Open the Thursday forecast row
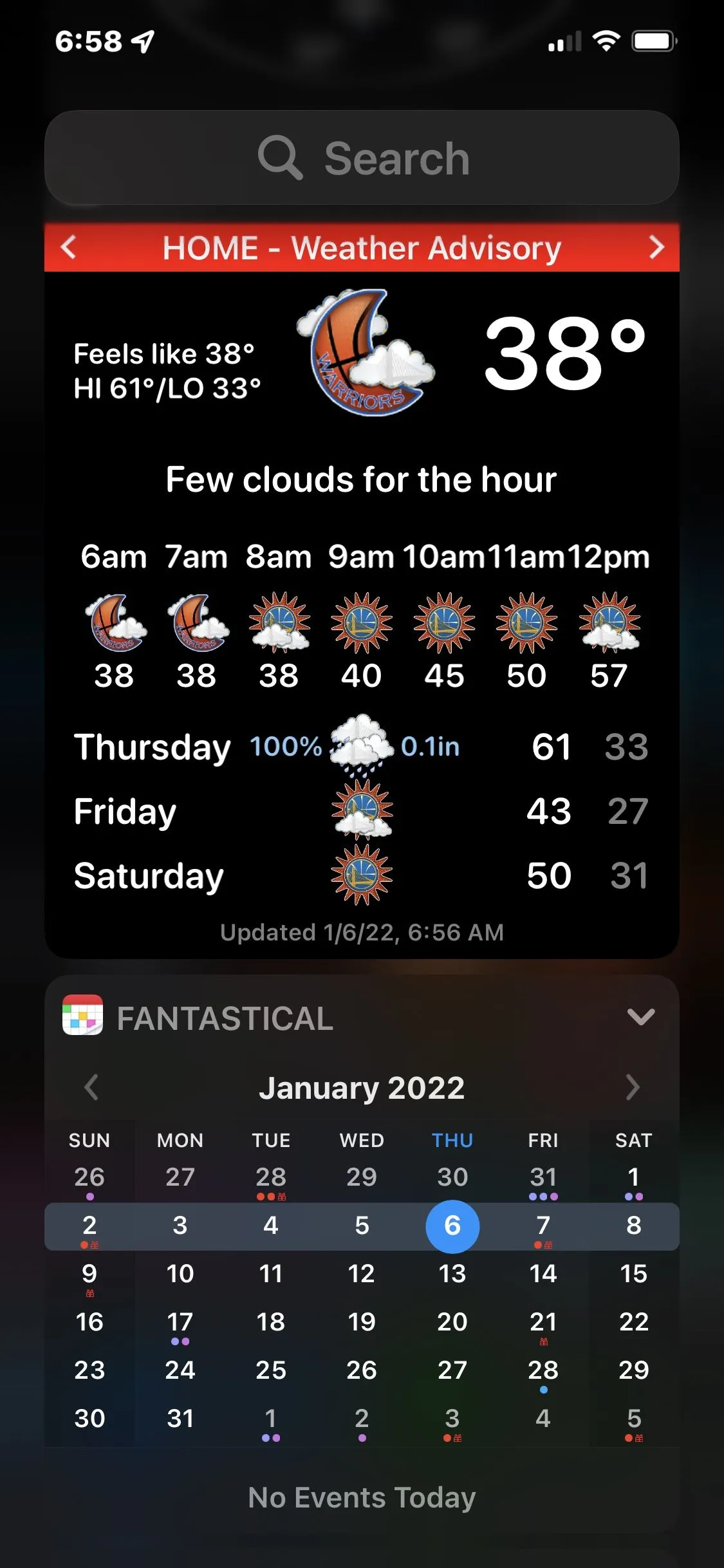This screenshot has width=724, height=1568. click(362, 747)
